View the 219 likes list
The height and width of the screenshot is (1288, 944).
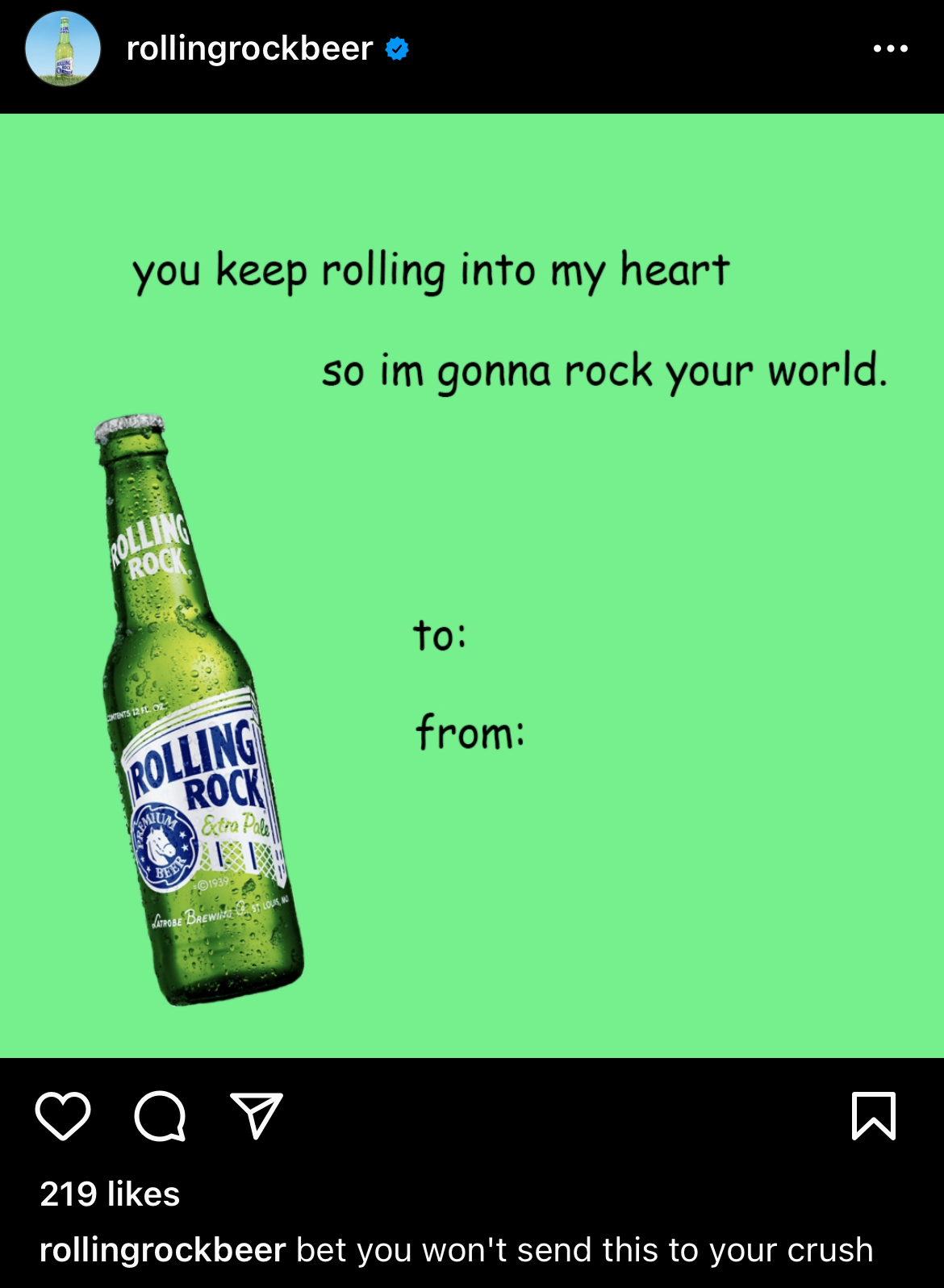pyautogui.click(x=110, y=1194)
